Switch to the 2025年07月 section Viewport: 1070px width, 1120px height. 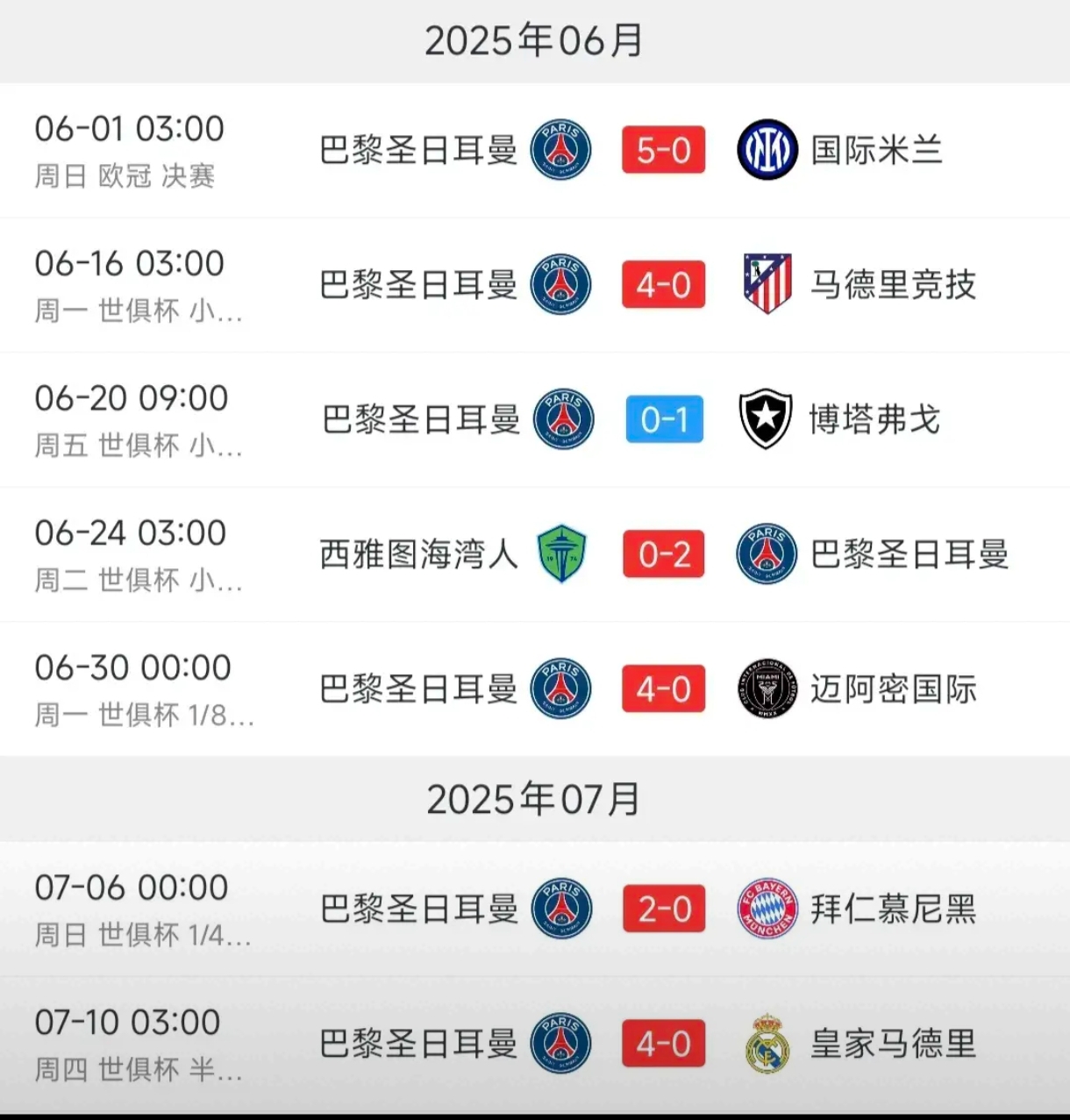535,799
